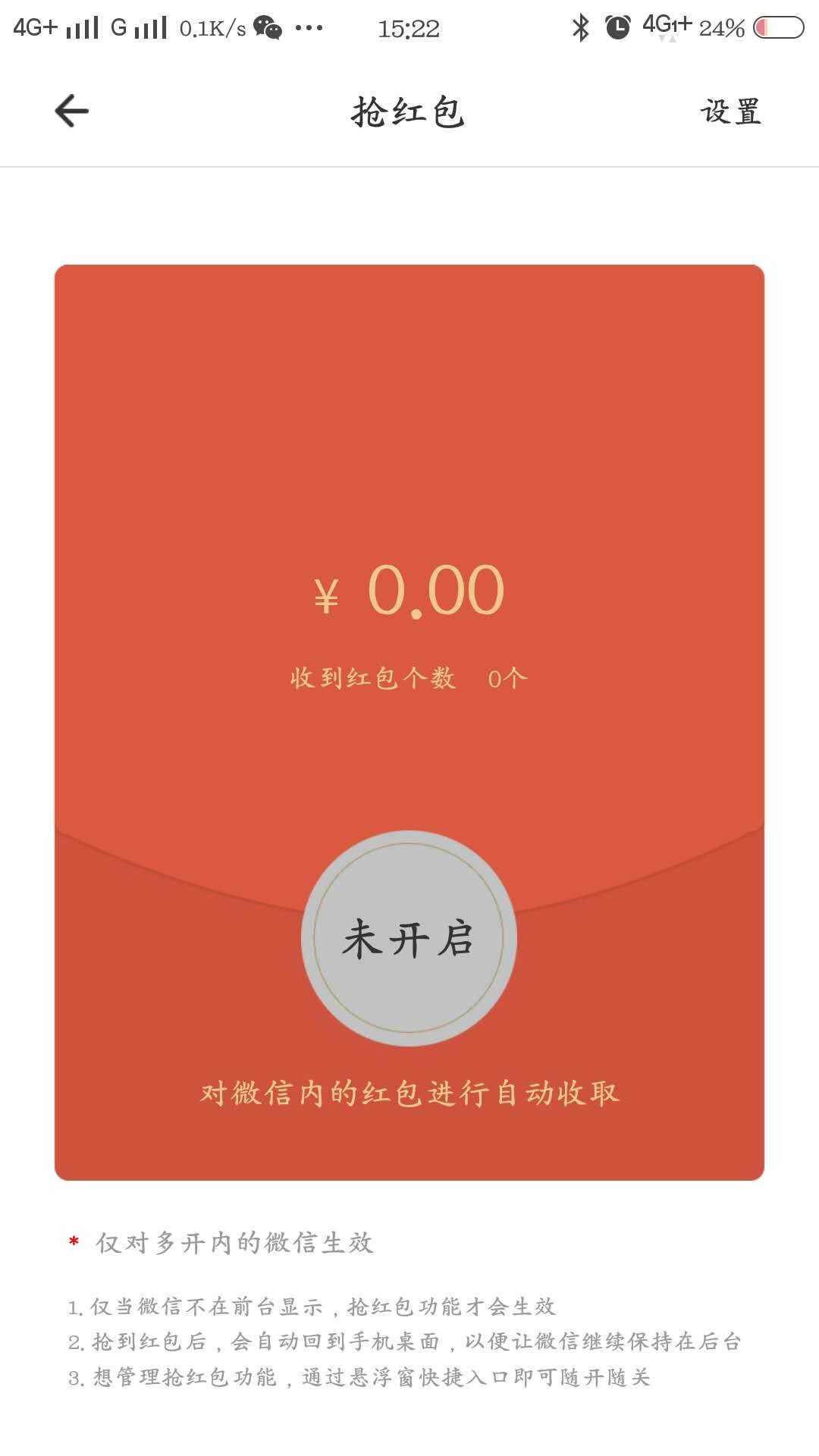Go back using the arrow icon
Screen dimensions: 819x1456
(72, 111)
